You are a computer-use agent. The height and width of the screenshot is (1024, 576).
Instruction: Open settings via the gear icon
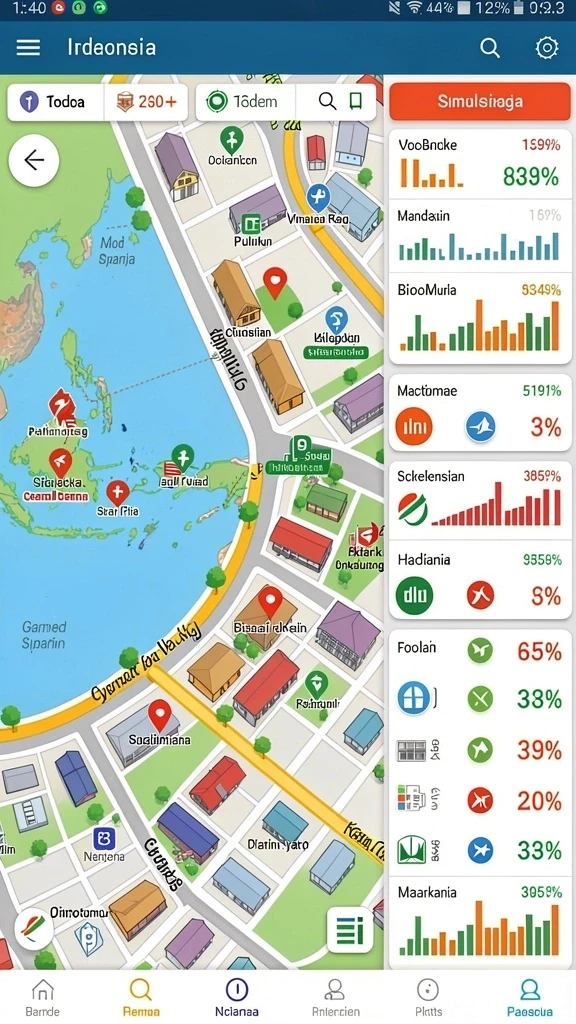tap(547, 48)
